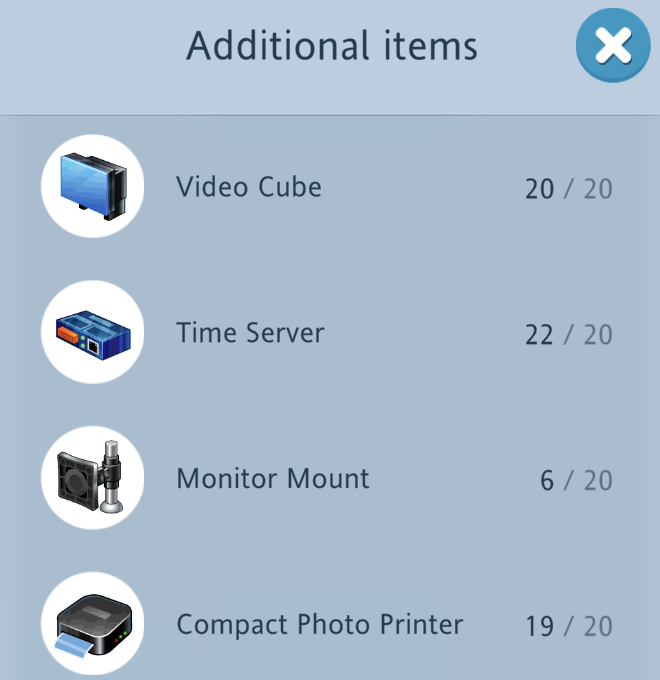
Task: Close the Additional items panel
Action: pyautogui.click(x=612, y=45)
